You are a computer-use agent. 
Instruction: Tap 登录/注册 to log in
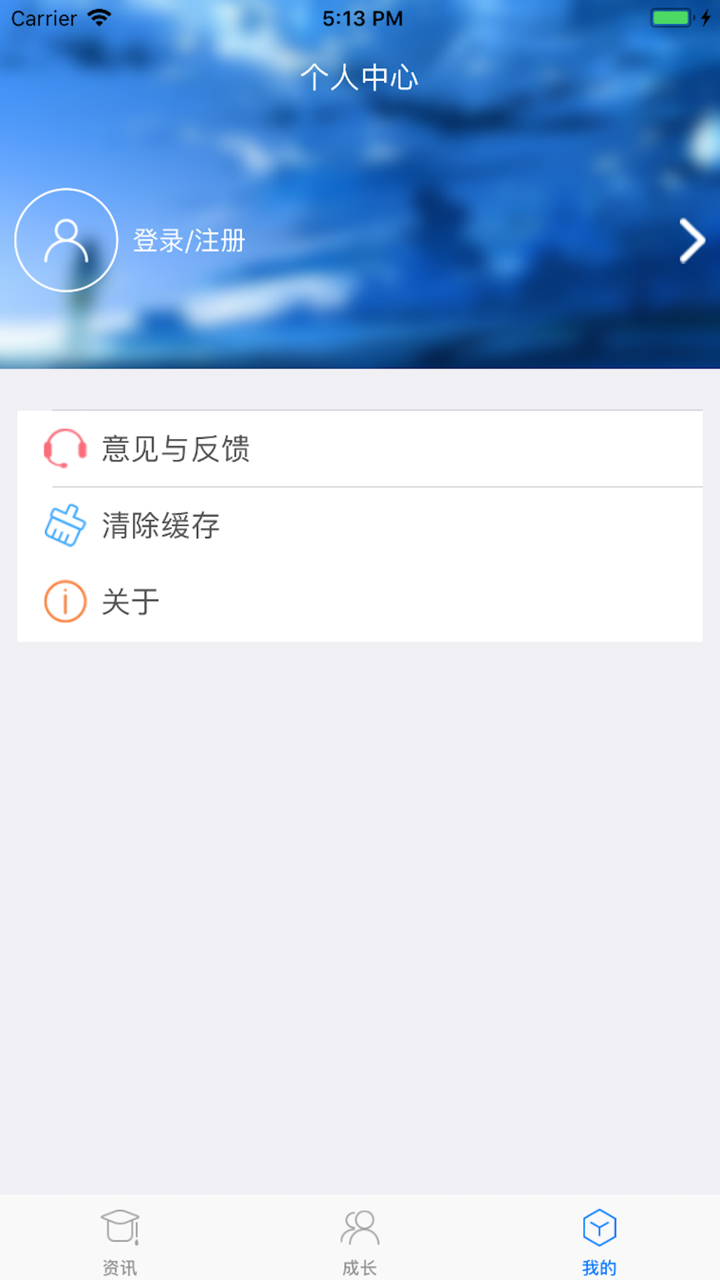187,240
